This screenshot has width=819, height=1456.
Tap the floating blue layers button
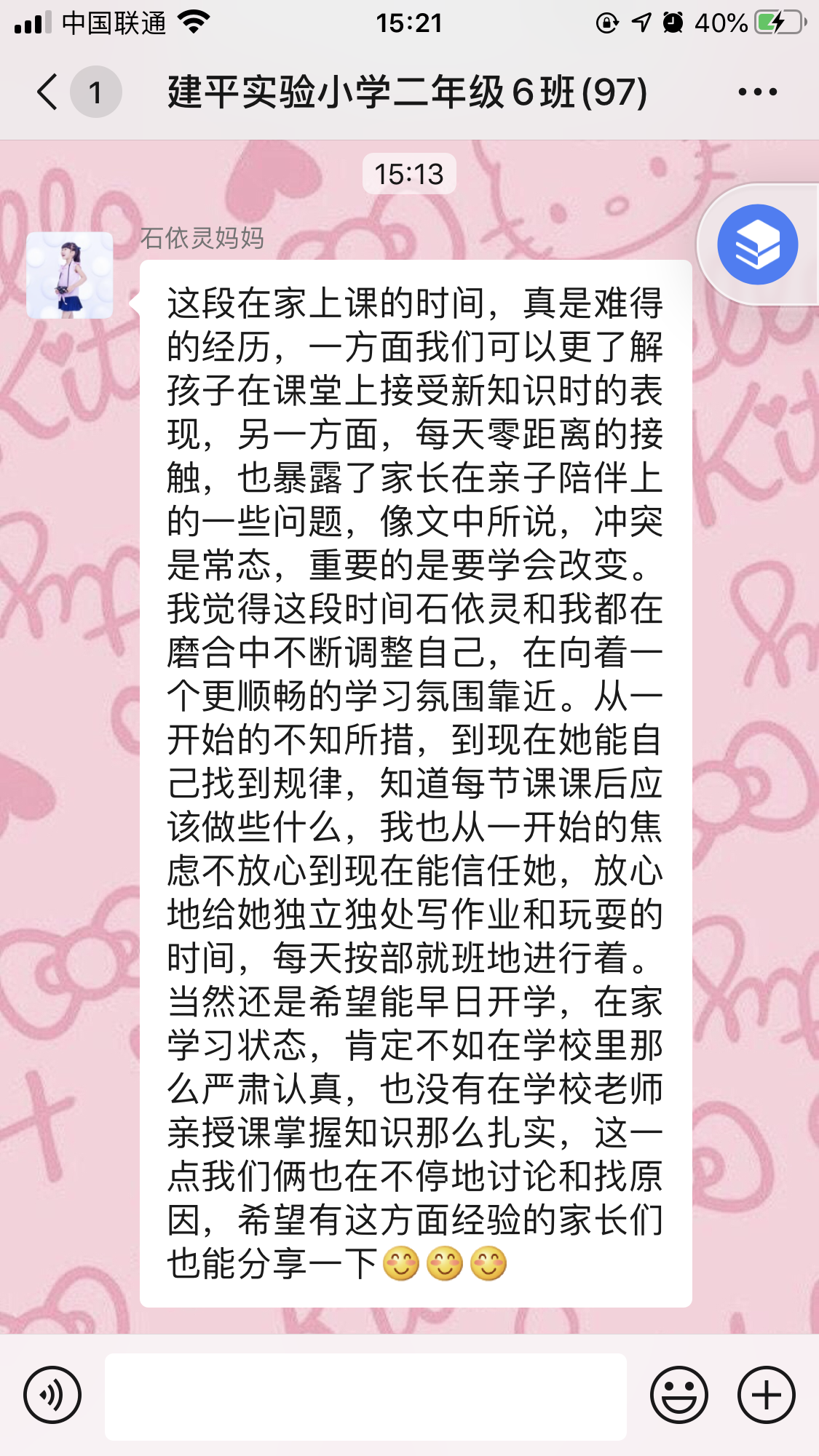(757, 244)
